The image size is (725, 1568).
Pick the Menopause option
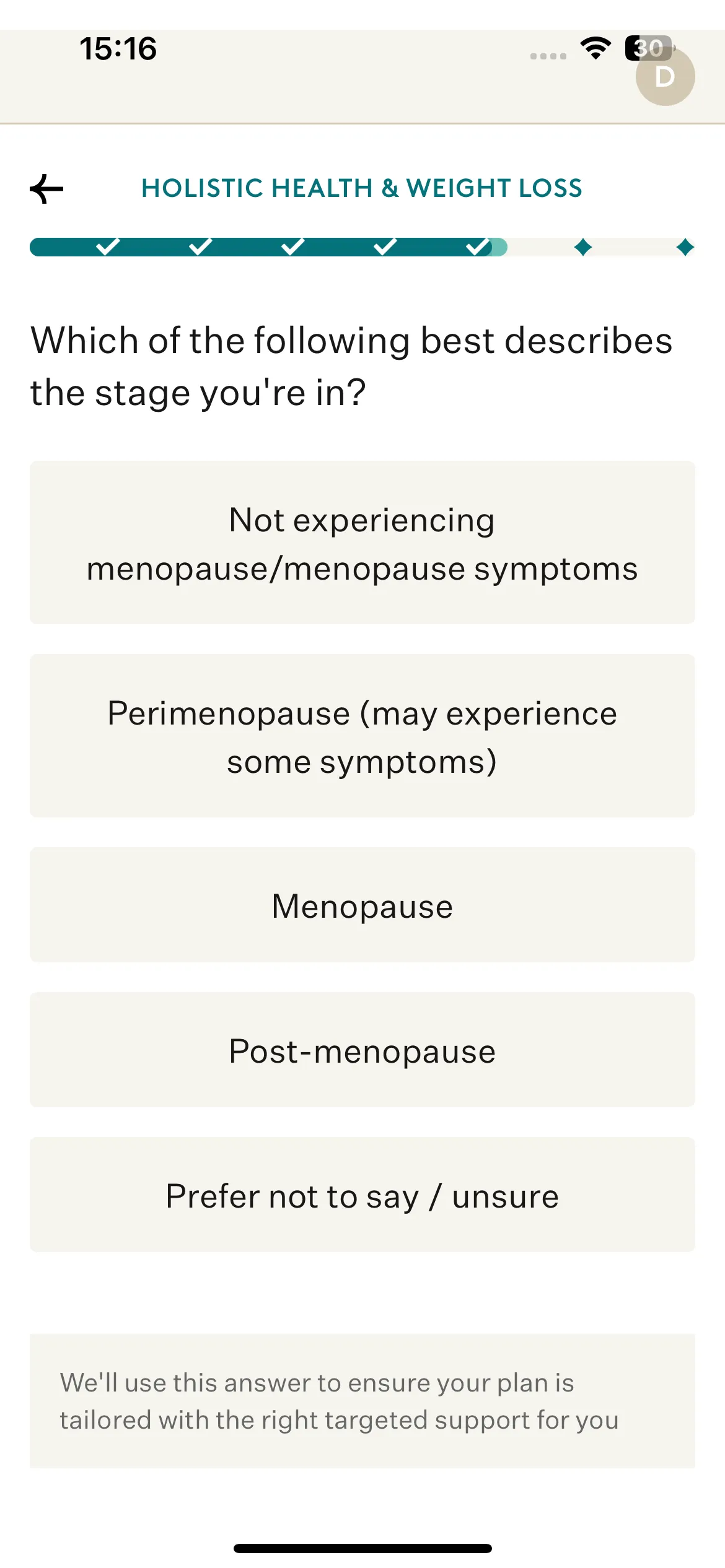point(362,905)
